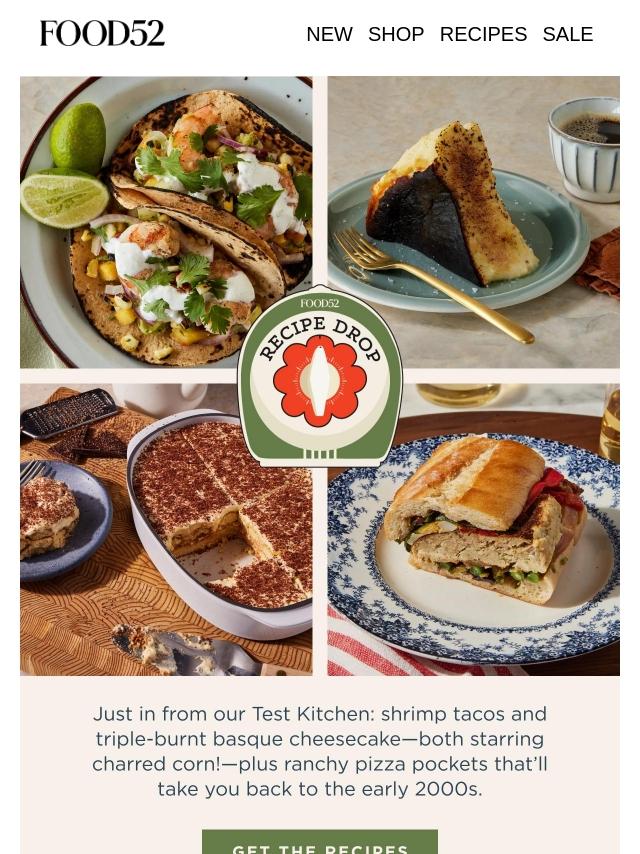Image resolution: width=640 pixels, height=854 pixels.
Task: Open the NEW link in header
Action: click(x=329, y=34)
